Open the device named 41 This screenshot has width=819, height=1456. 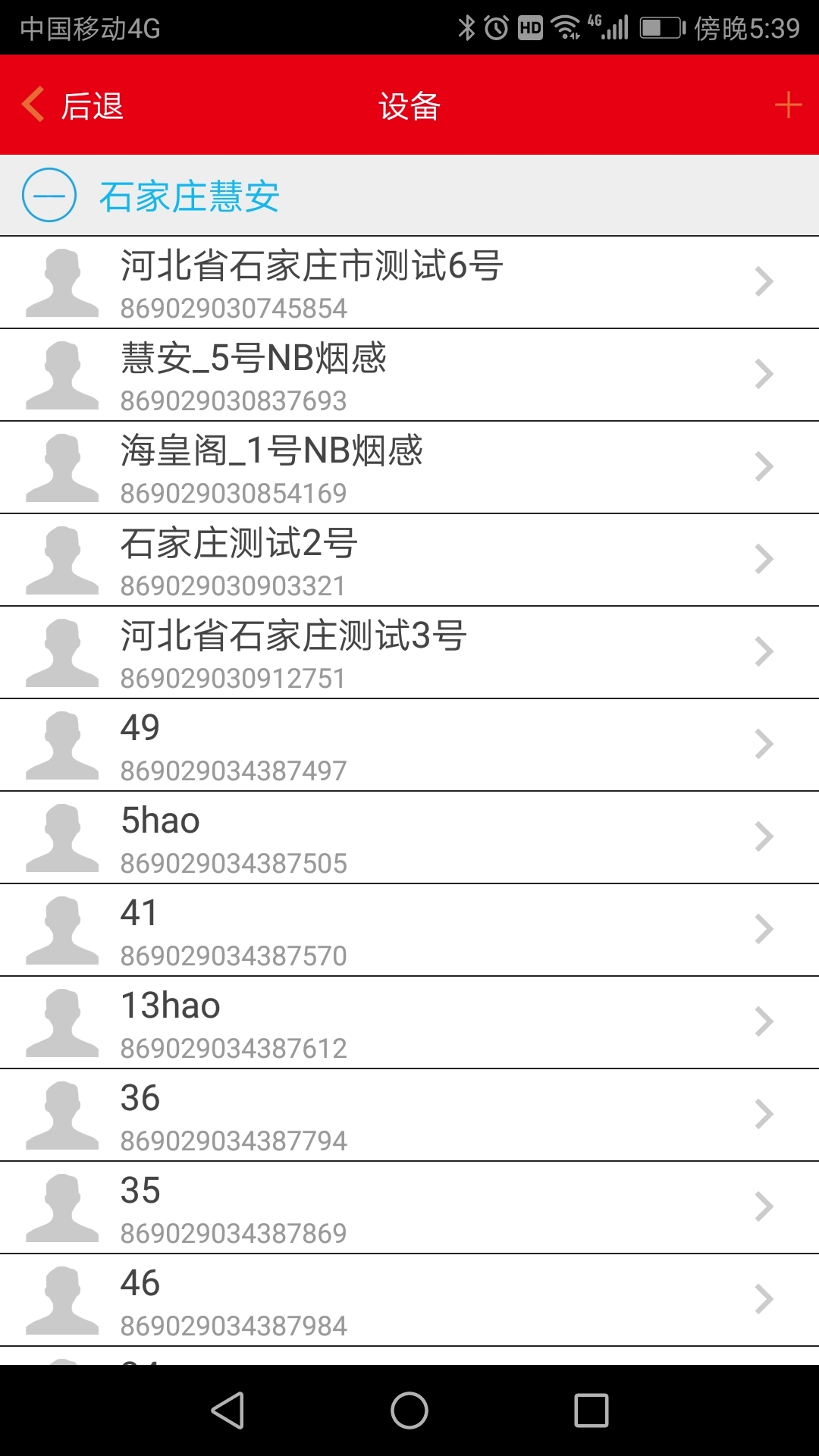pos(409,930)
